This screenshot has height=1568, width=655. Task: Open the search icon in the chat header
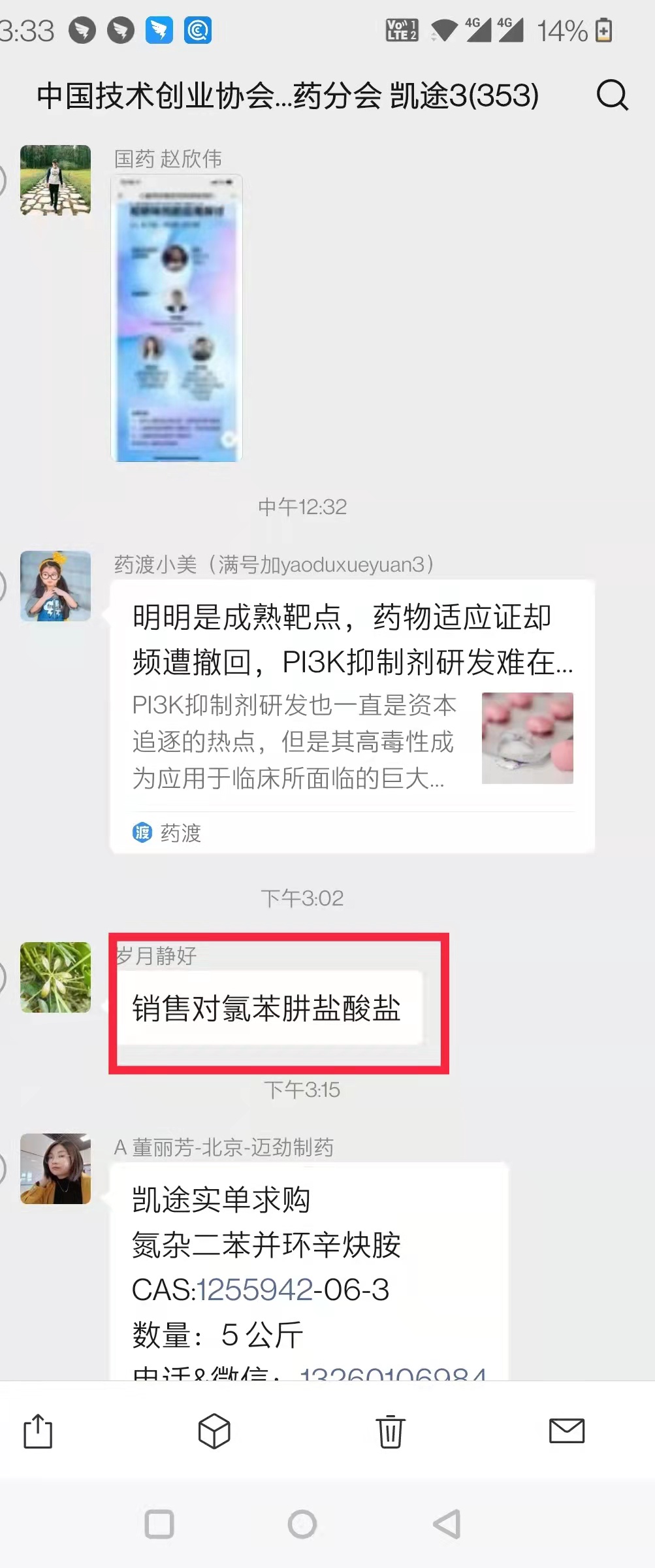coord(612,96)
